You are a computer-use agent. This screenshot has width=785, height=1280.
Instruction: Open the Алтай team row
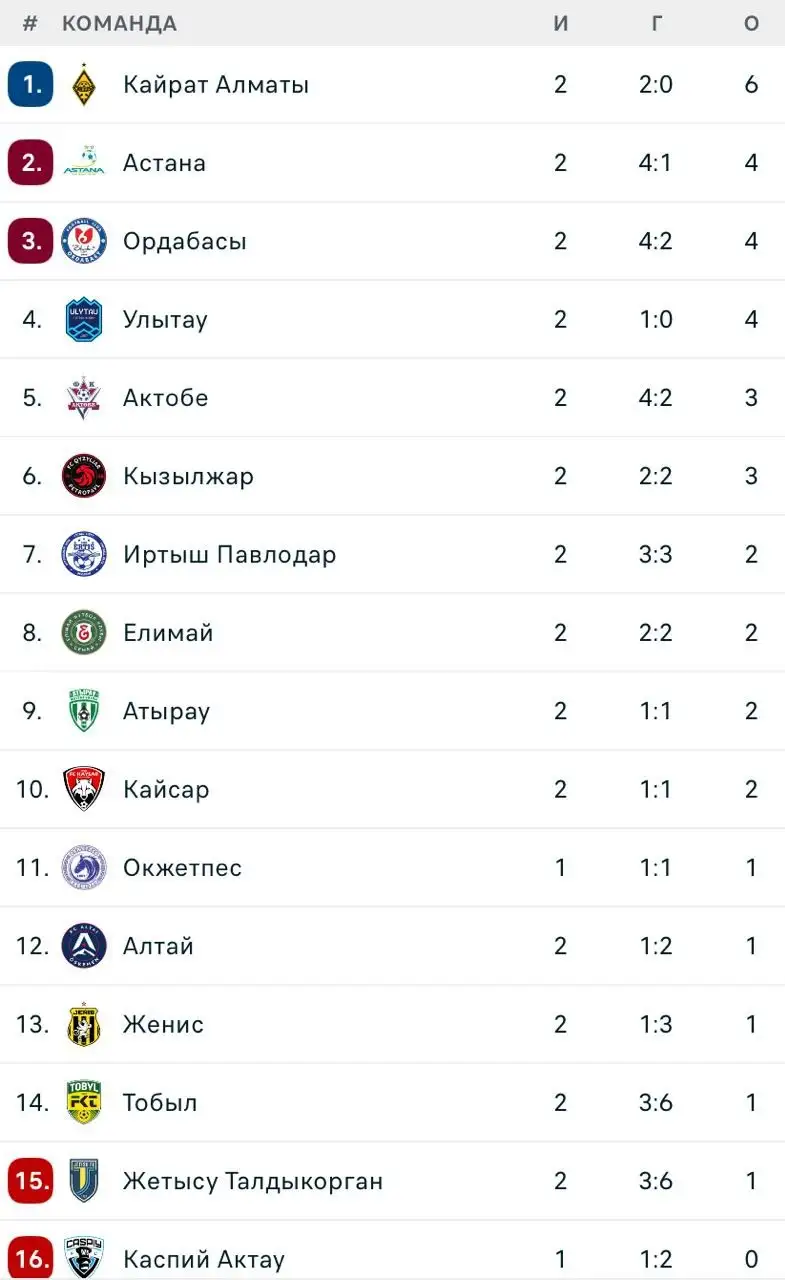tap(158, 946)
